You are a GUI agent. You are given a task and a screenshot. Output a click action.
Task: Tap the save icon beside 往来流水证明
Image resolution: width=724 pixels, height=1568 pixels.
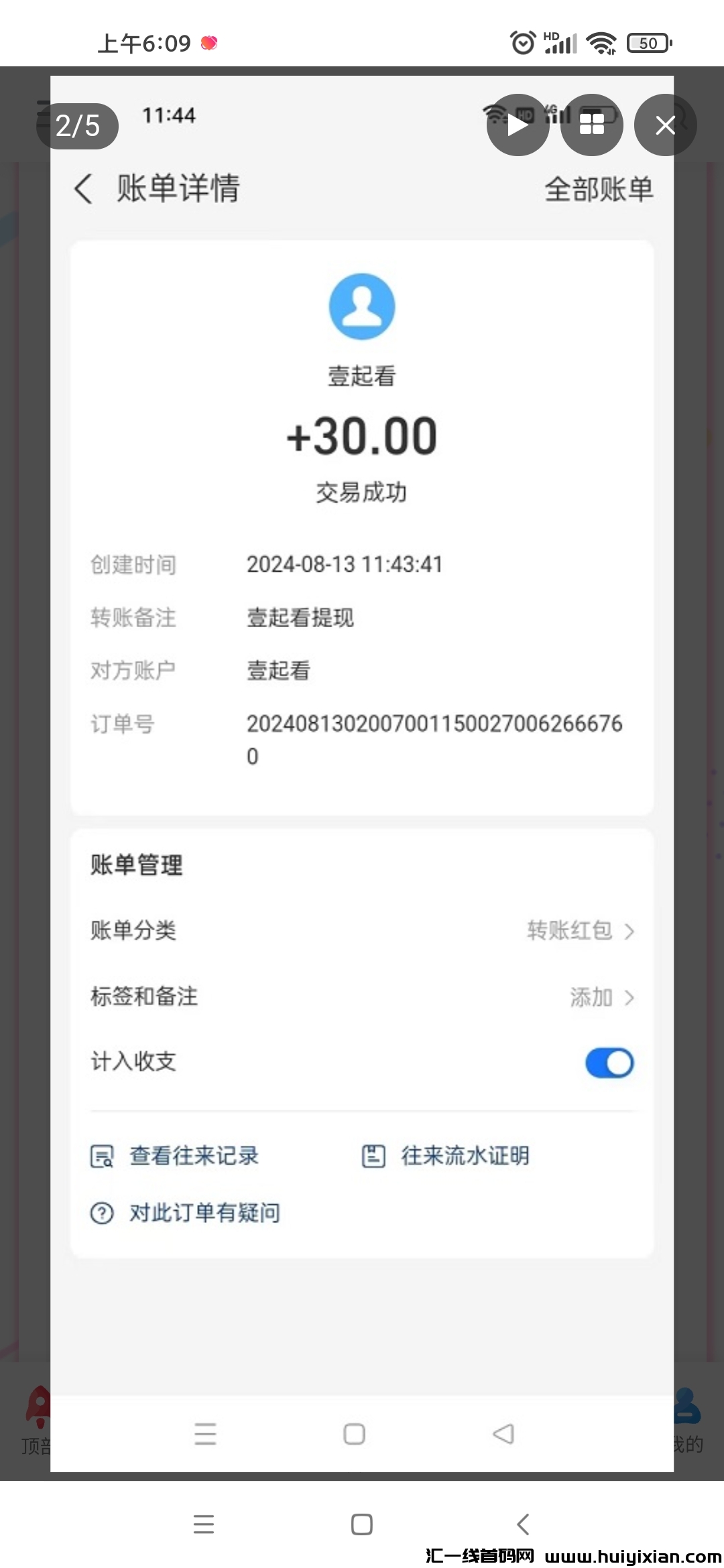point(373,1155)
